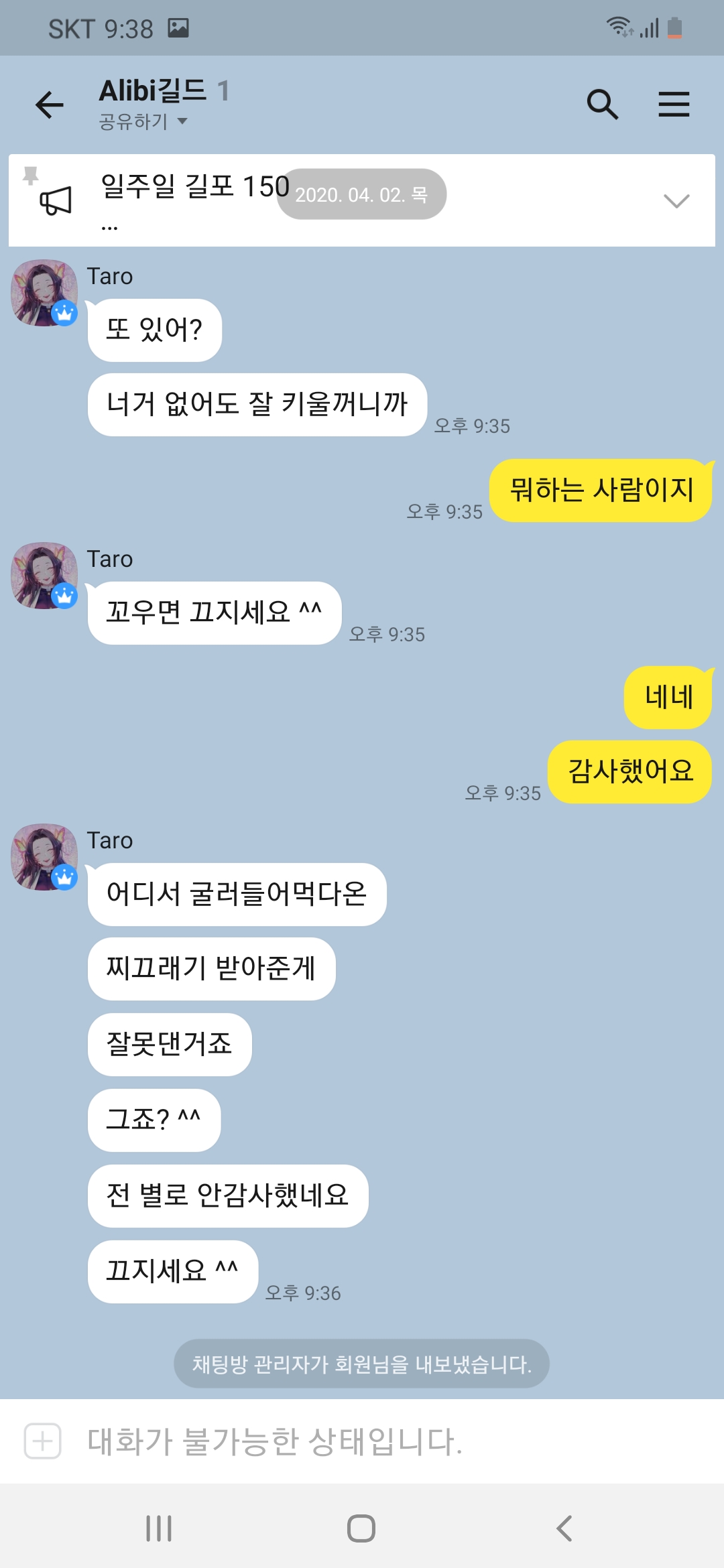Go back using the top-left arrow
The width and height of the screenshot is (724, 1568).
point(50,105)
